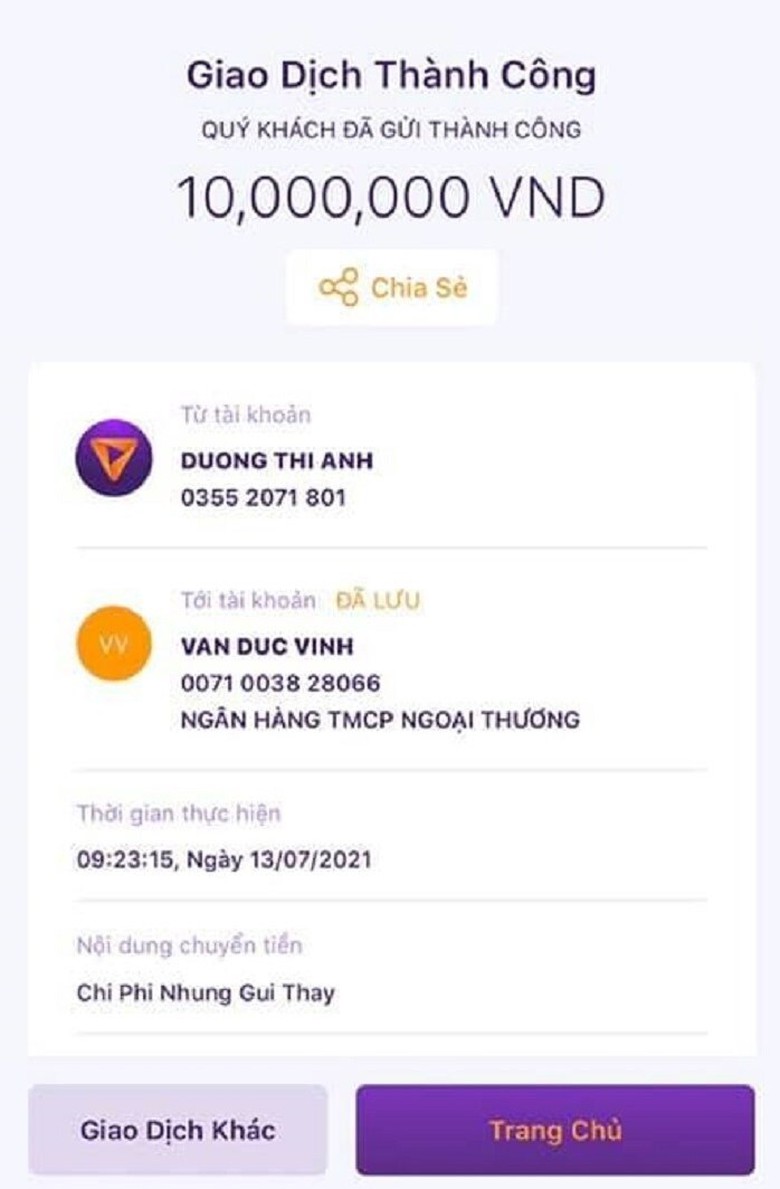The image size is (780, 1189).
Task: Share the receipt via Chia Sẻ
Action: (x=392, y=288)
